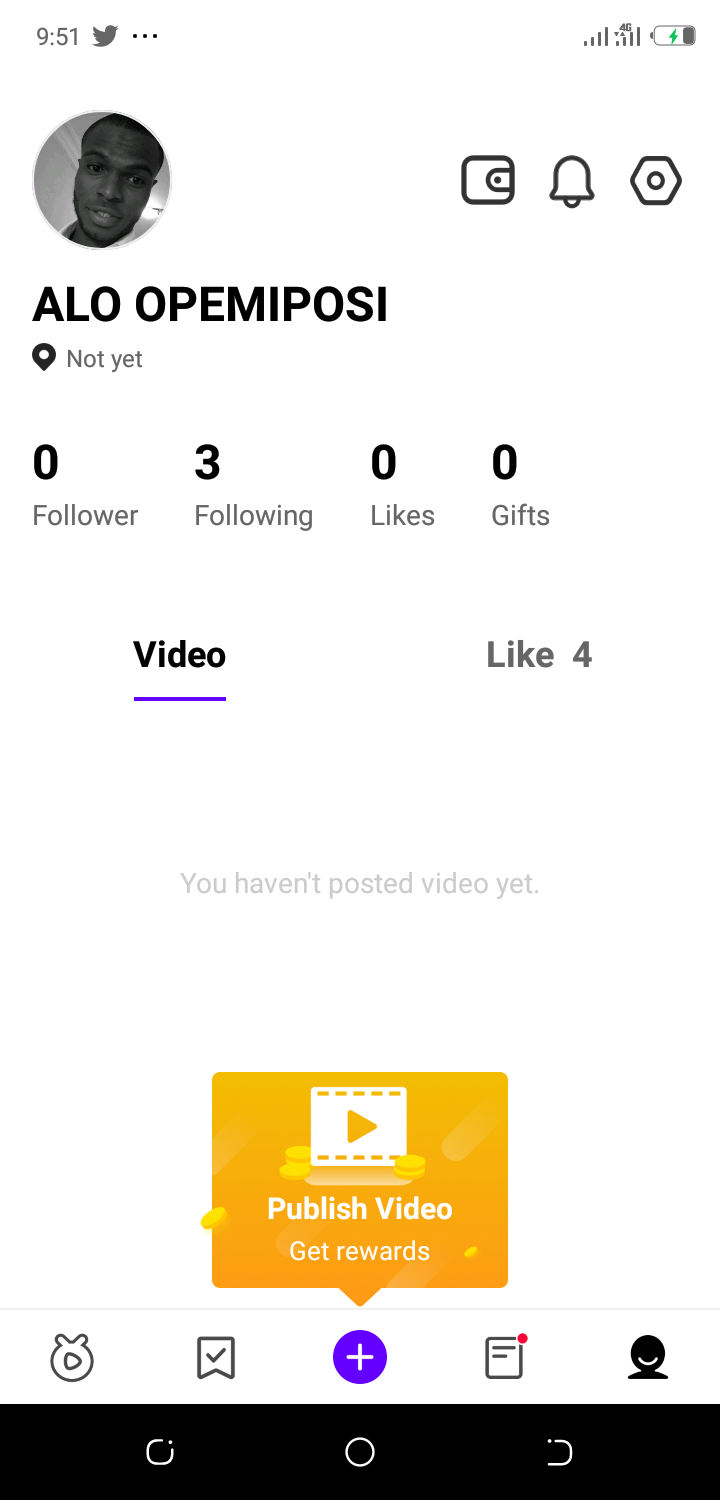Tap the battery charging indicator

coord(674,35)
